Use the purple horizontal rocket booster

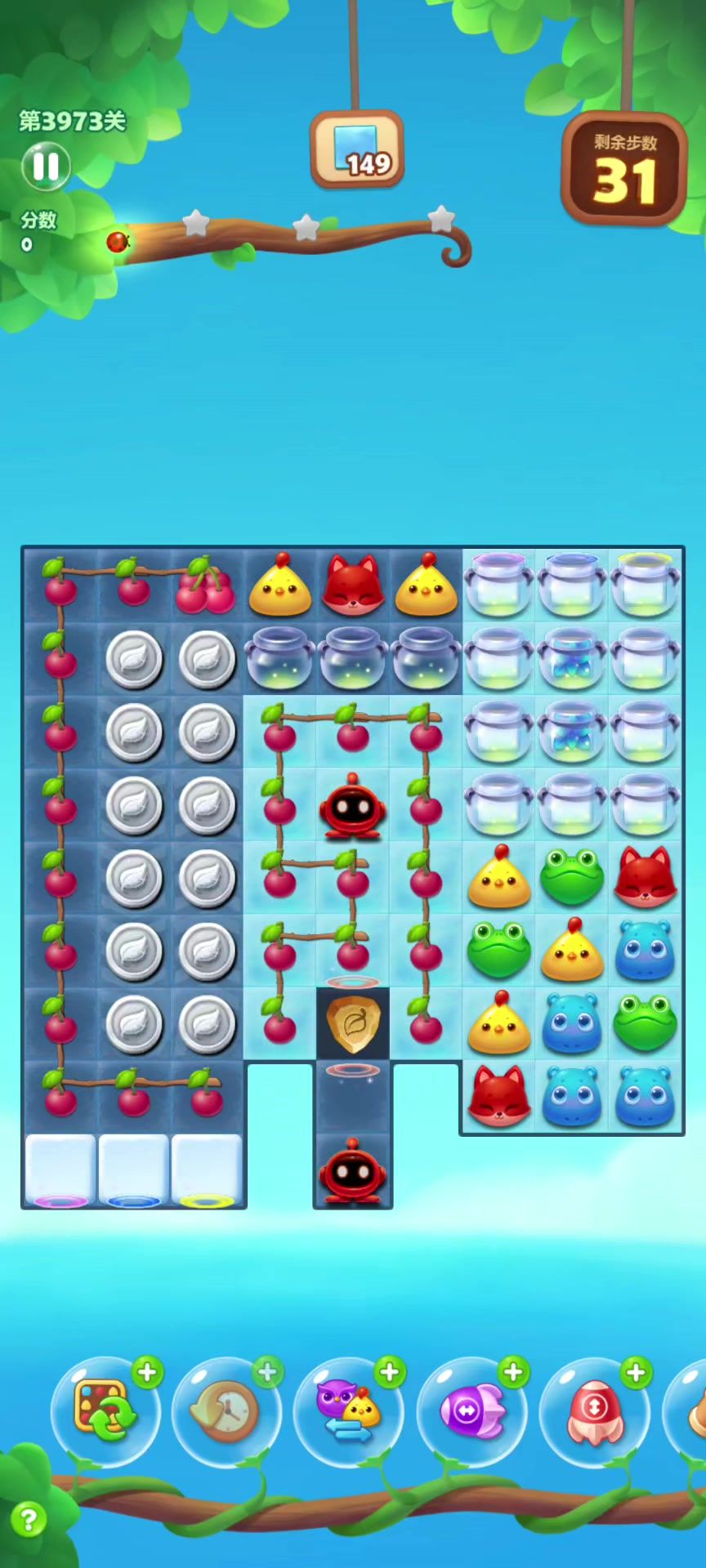pyautogui.click(x=471, y=1412)
